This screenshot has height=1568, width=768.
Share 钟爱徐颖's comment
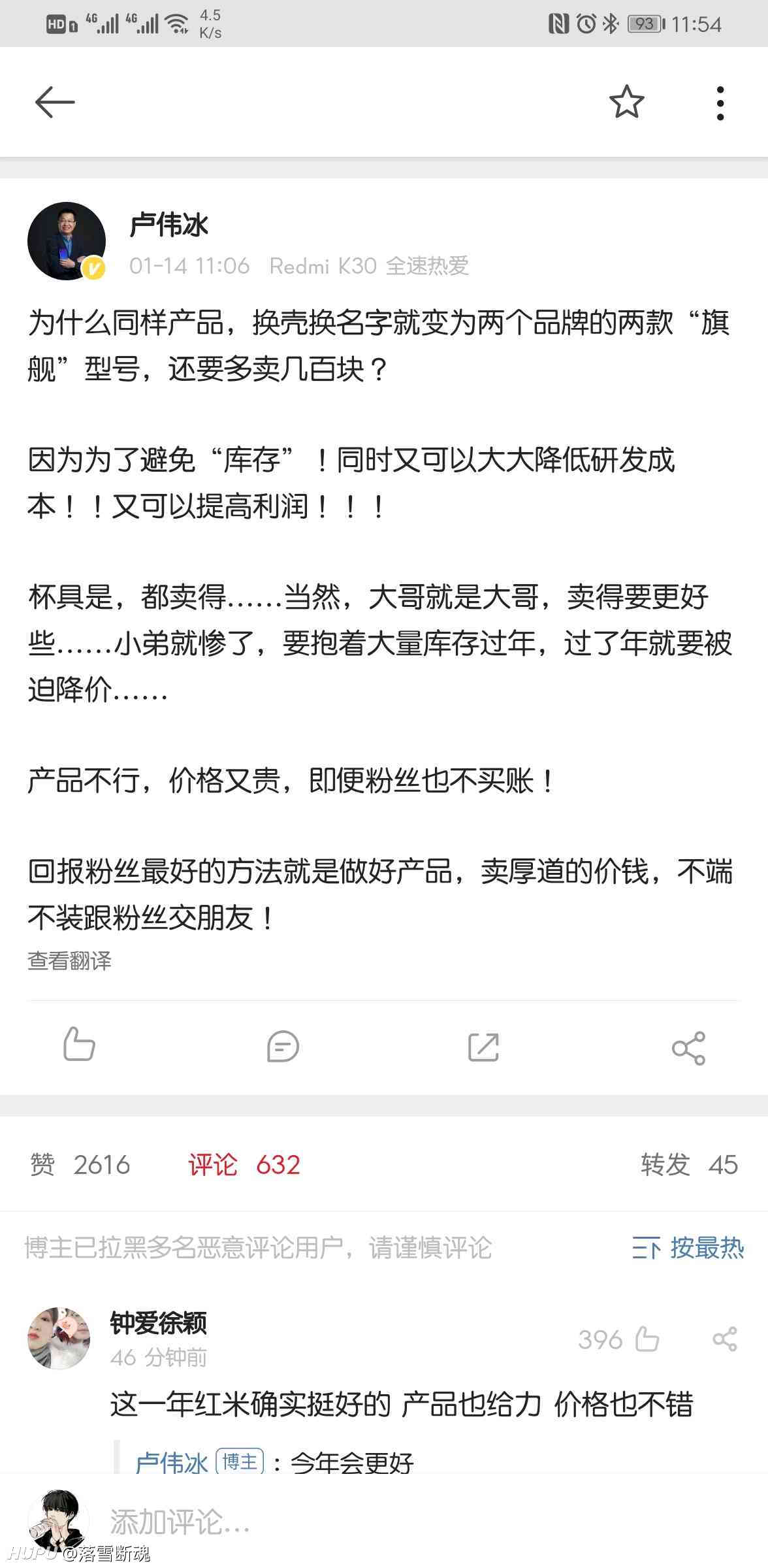pos(725,1339)
